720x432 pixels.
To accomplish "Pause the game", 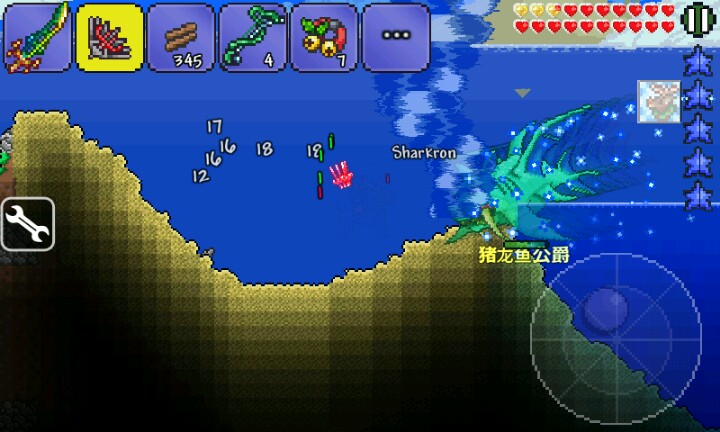I will [696, 20].
